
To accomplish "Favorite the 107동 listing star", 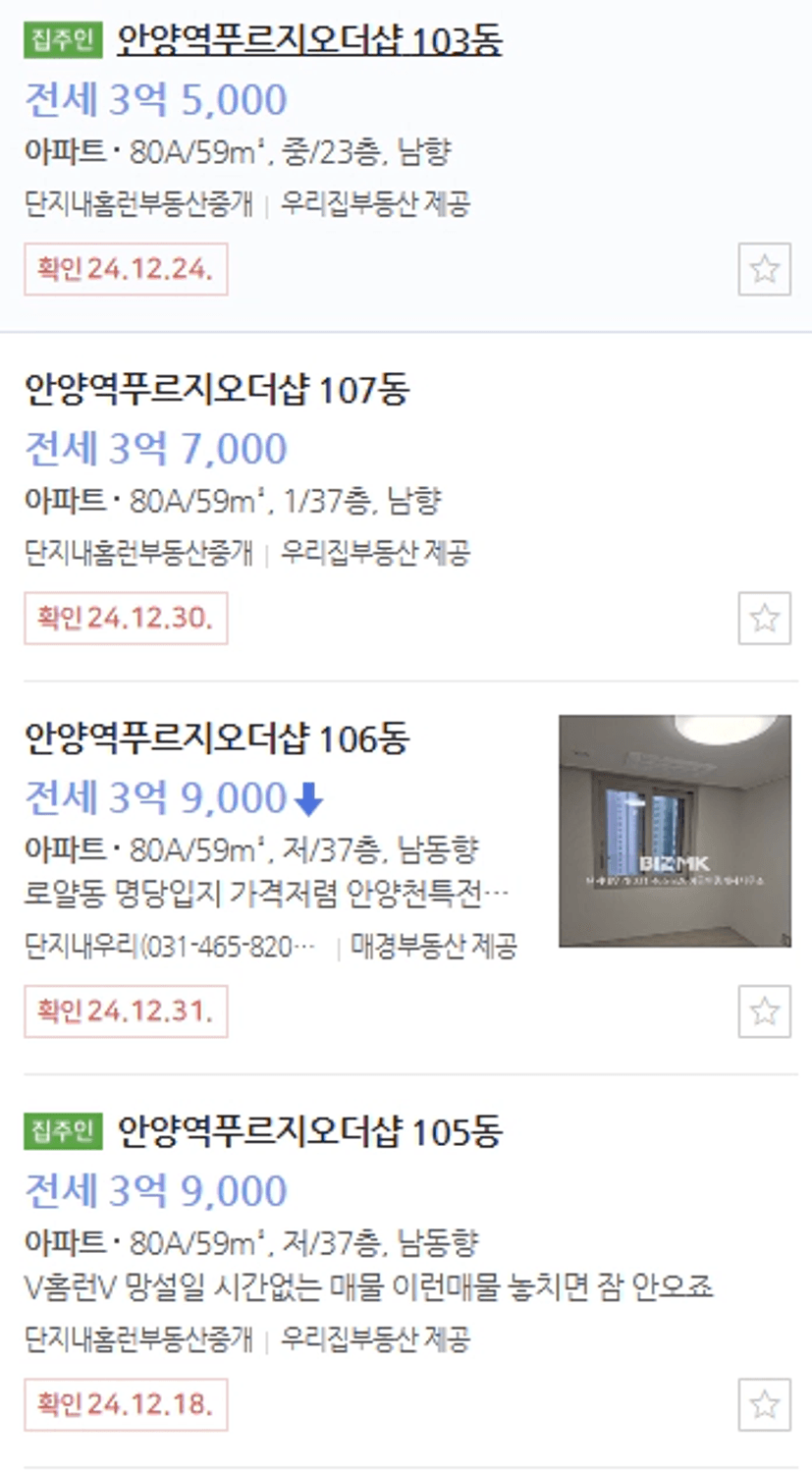I will pos(764,618).
